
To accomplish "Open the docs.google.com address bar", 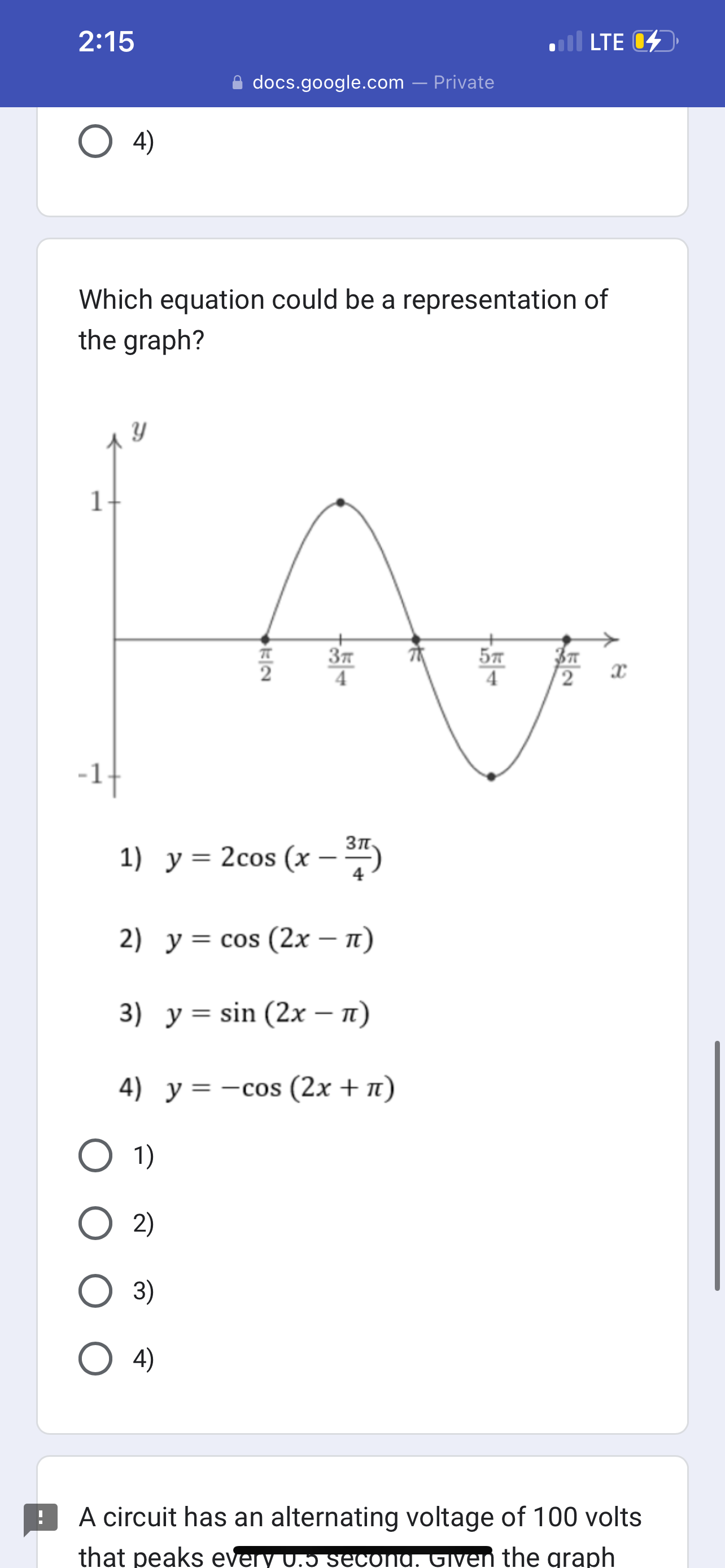I will pos(327,82).
